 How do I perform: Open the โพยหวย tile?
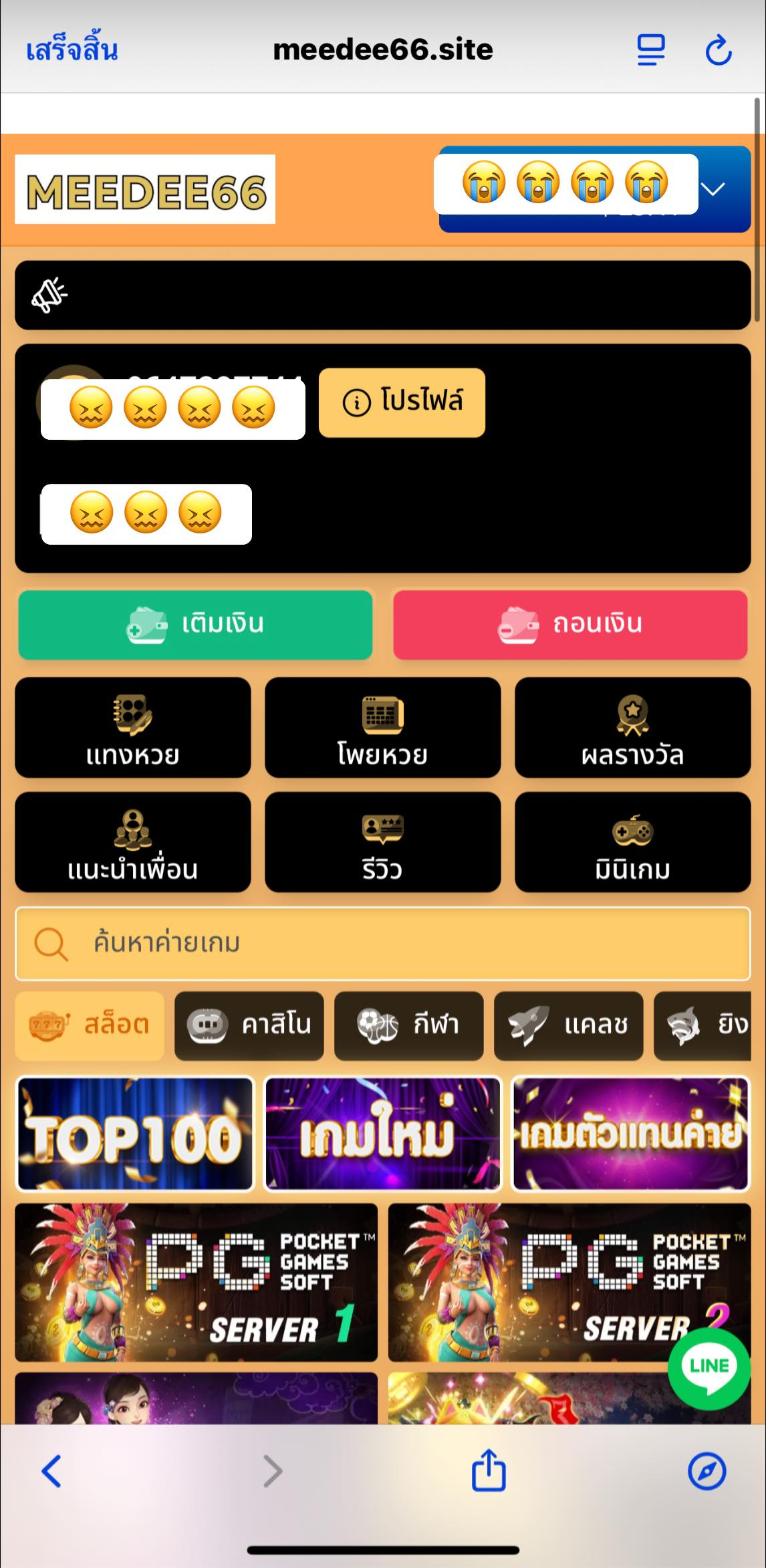pos(382,727)
